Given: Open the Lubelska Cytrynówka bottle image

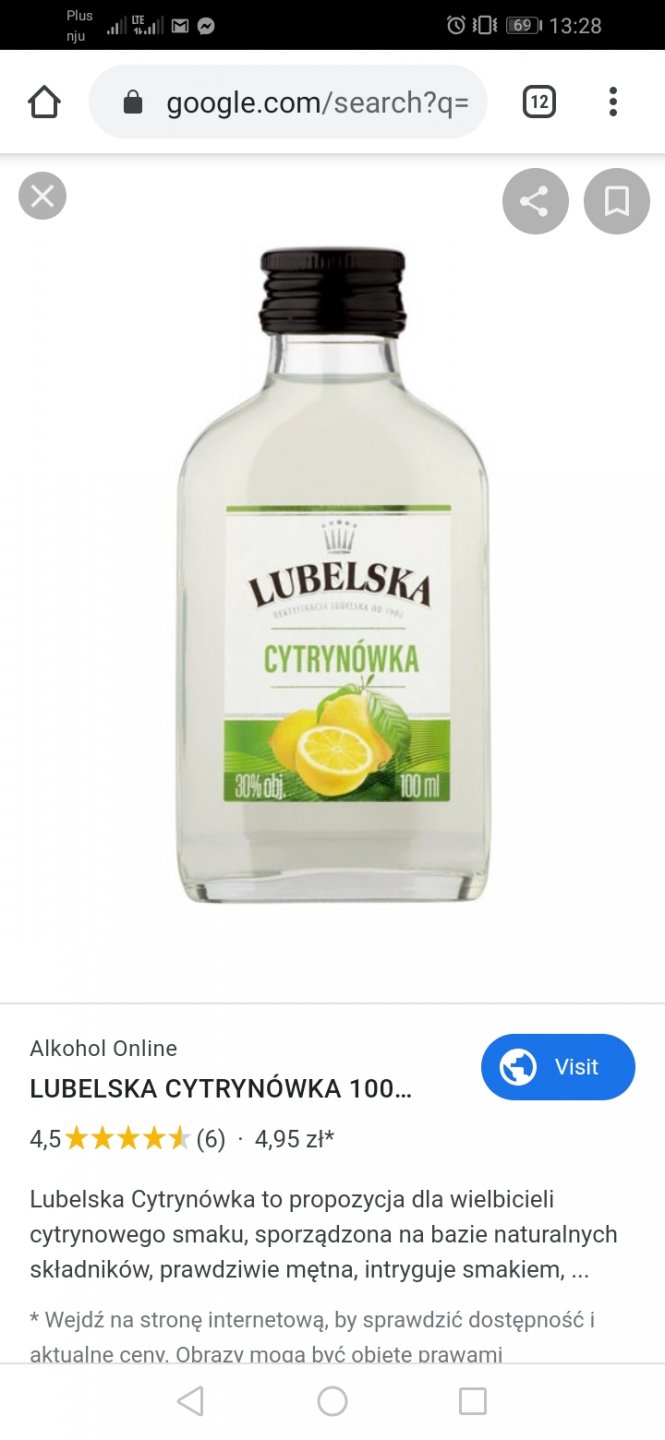Looking at the screenshot, I should click(x=333, y=575).
